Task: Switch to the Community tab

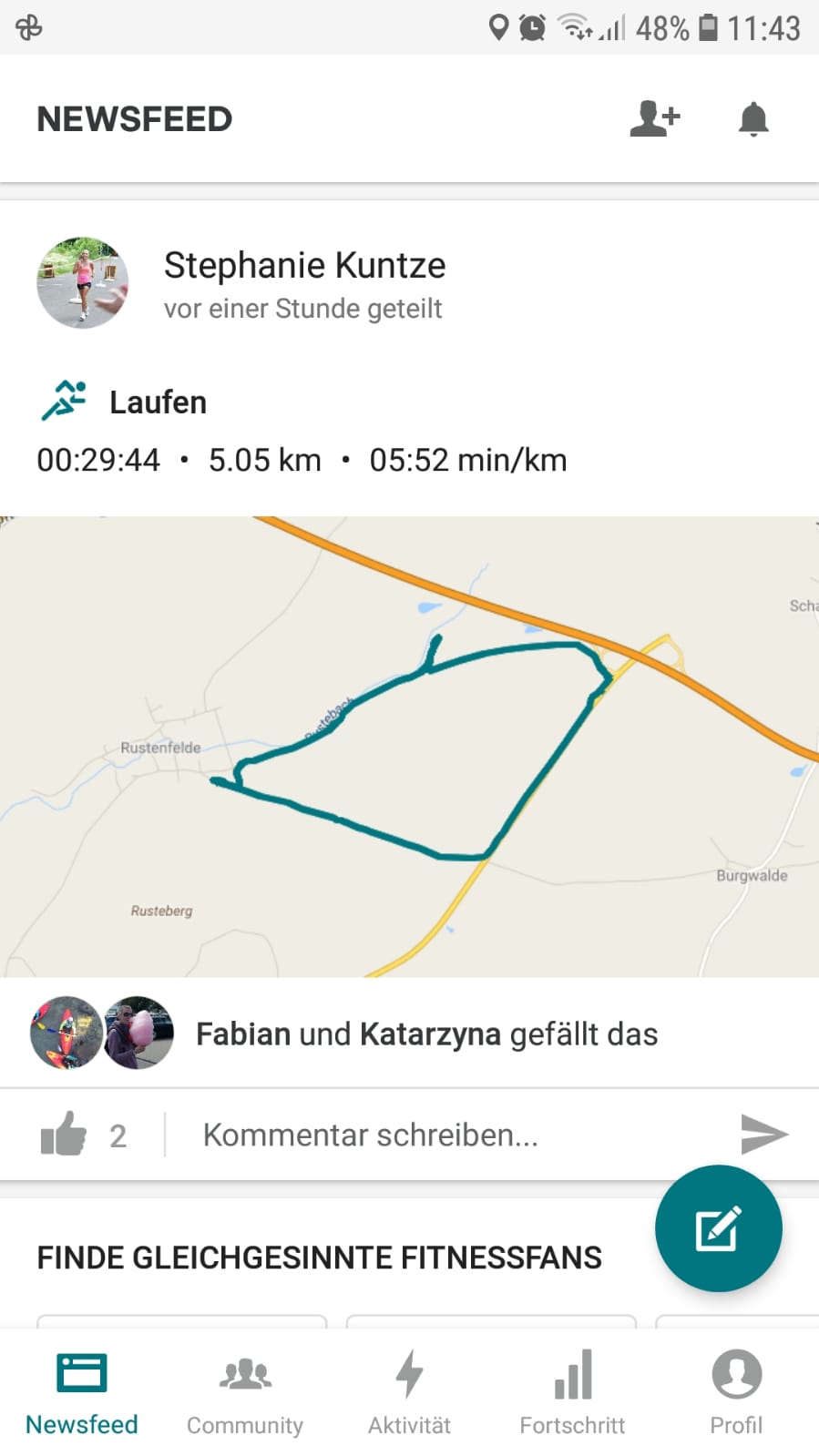Action: [x=245, y=1391]
